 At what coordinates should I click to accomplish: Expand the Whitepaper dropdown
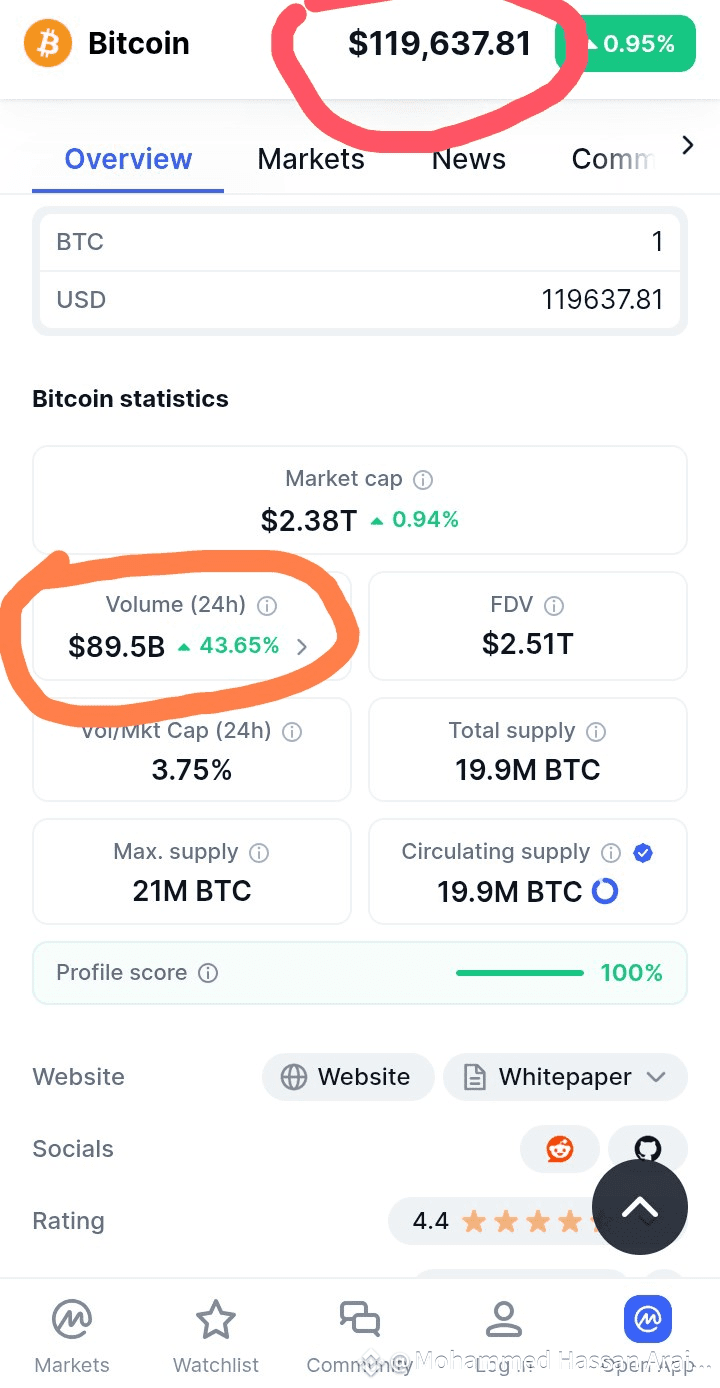click(x=565, y=1077)
